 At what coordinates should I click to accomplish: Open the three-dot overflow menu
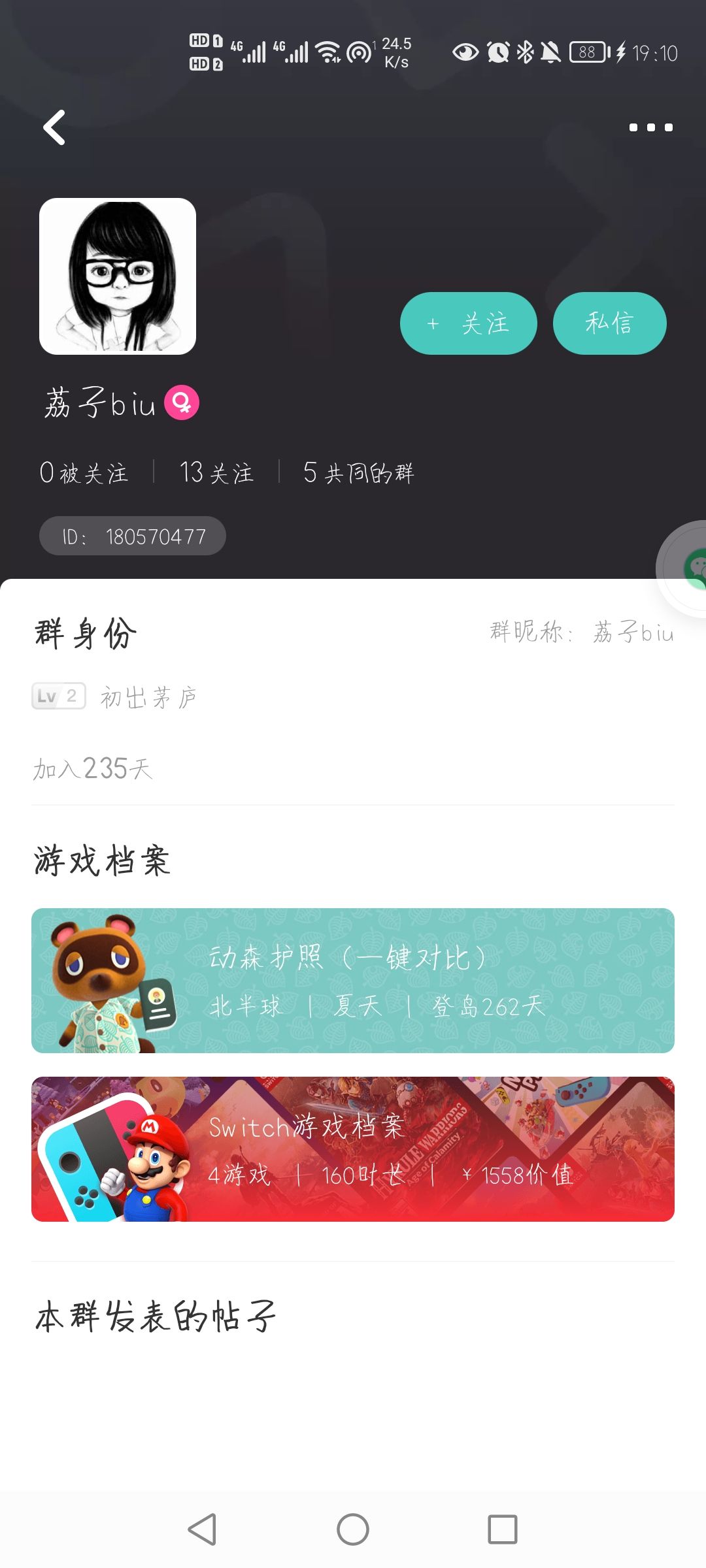pyautogui.click(x=650, y=127)
